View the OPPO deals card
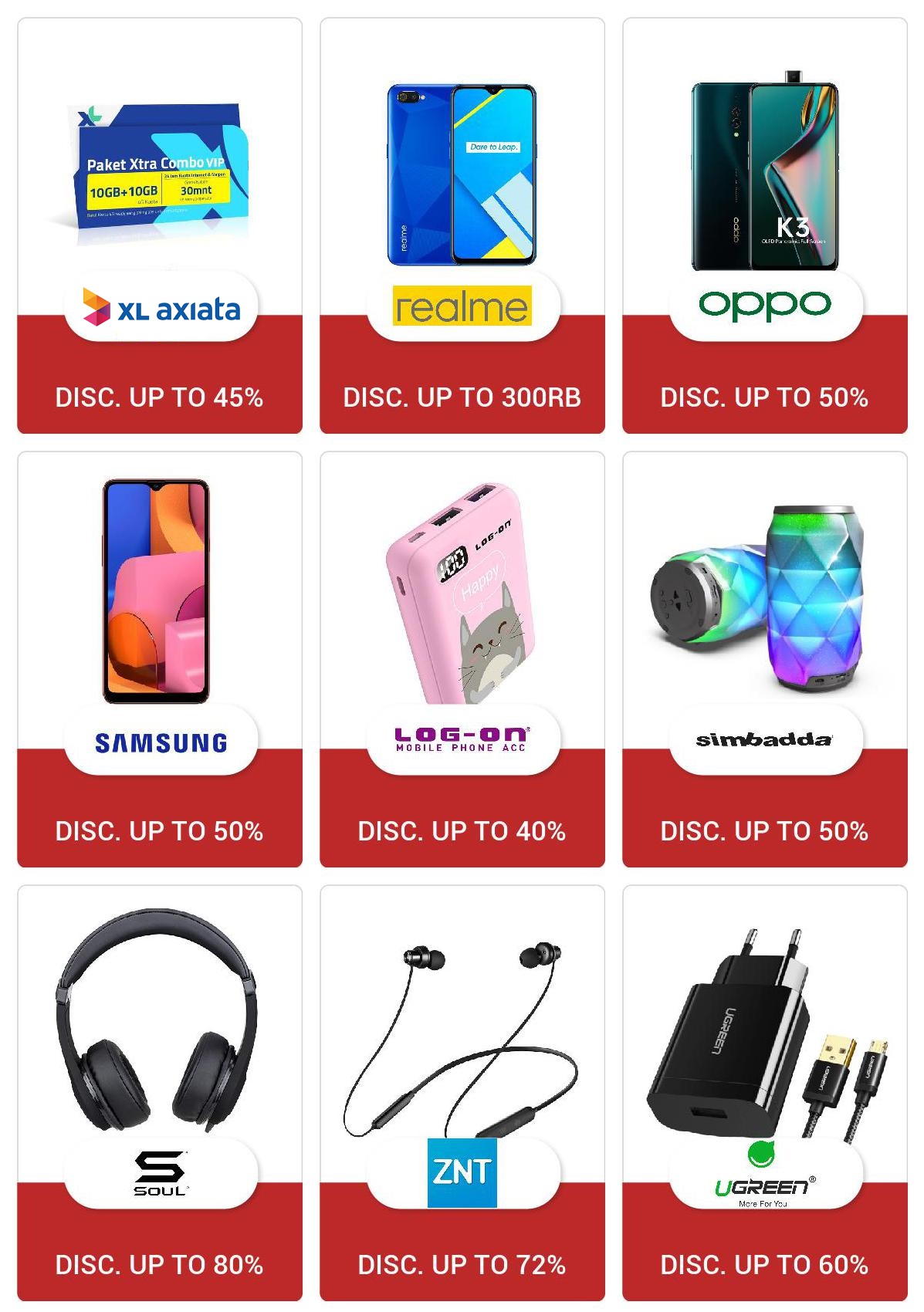Image resolution: width=924 pixels, height=1312 pixels. (x=764, y=225)
